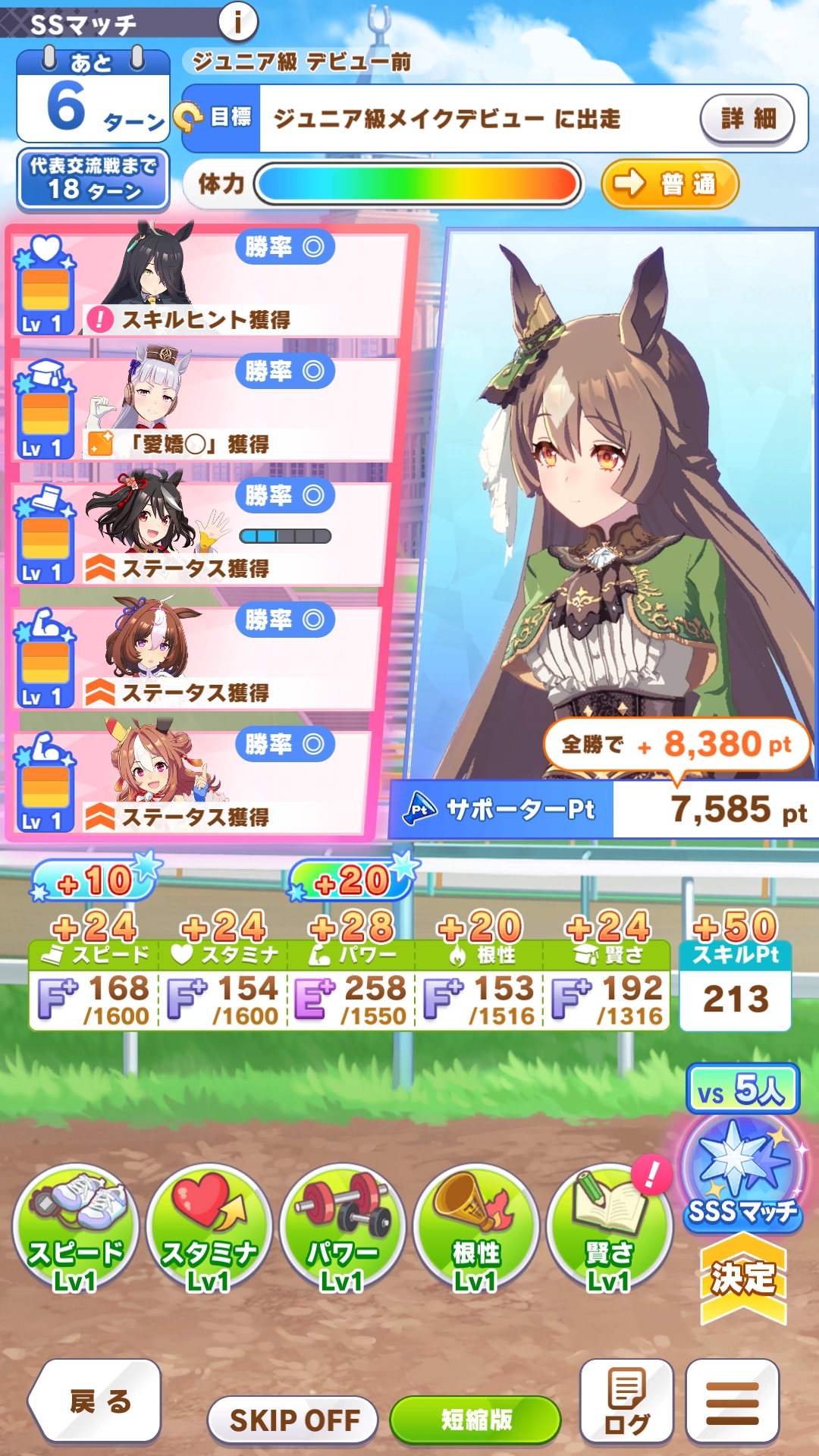Tap the 短縮版 button
The height and width of the screenshot is (1456, 819).
click(x=475, y=1420)
